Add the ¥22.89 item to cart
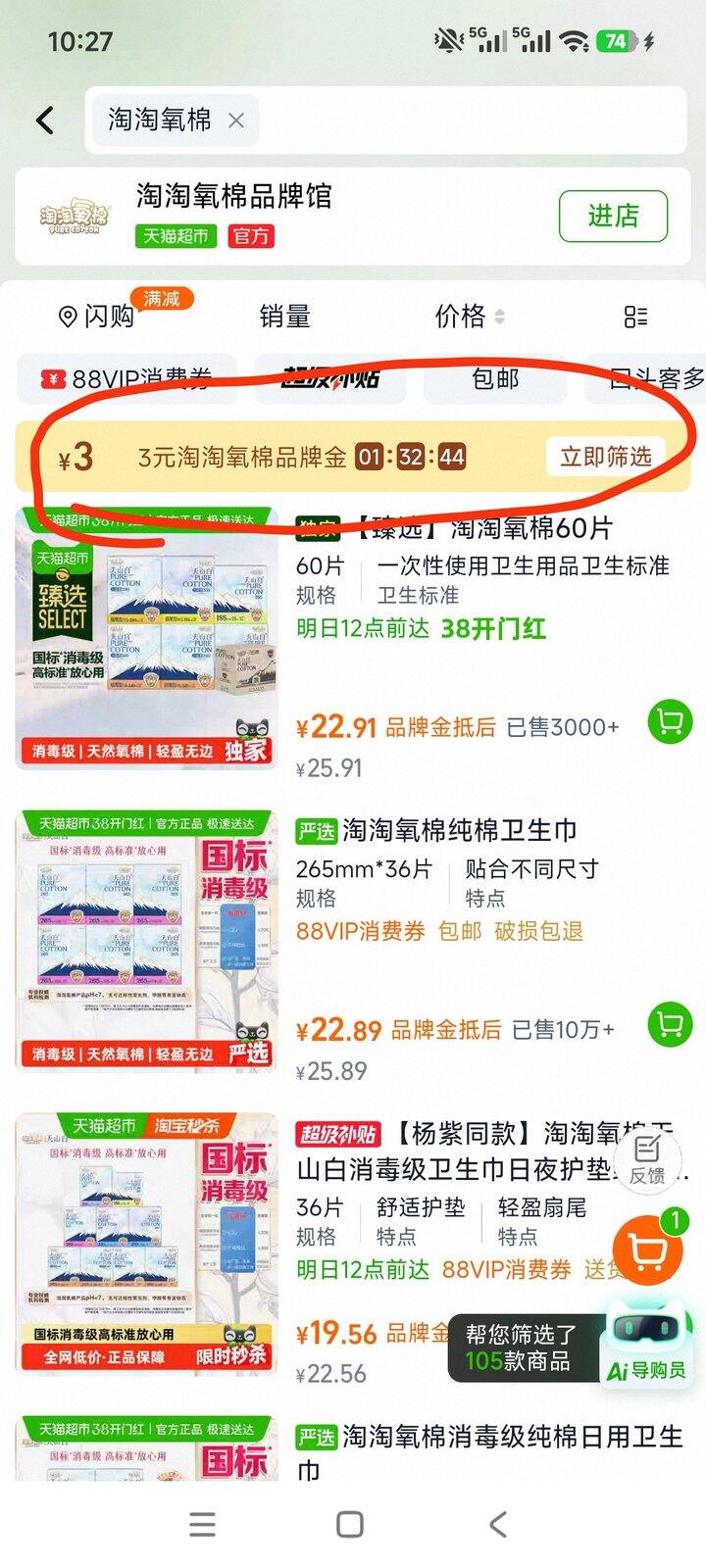Screen dimensions: 706x1568 (671, 1025)
